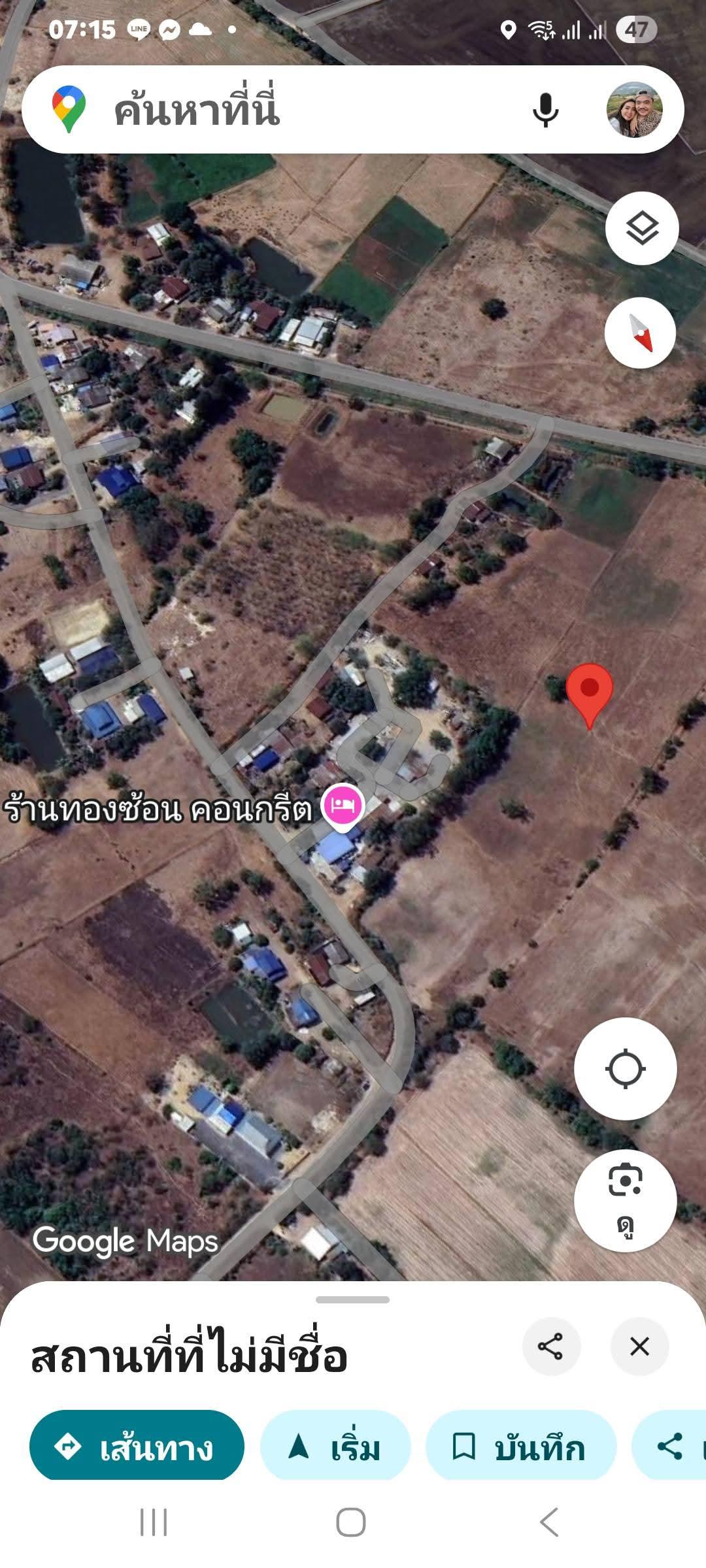Get directions with the เส้นทาง button

click(137, 1446)
